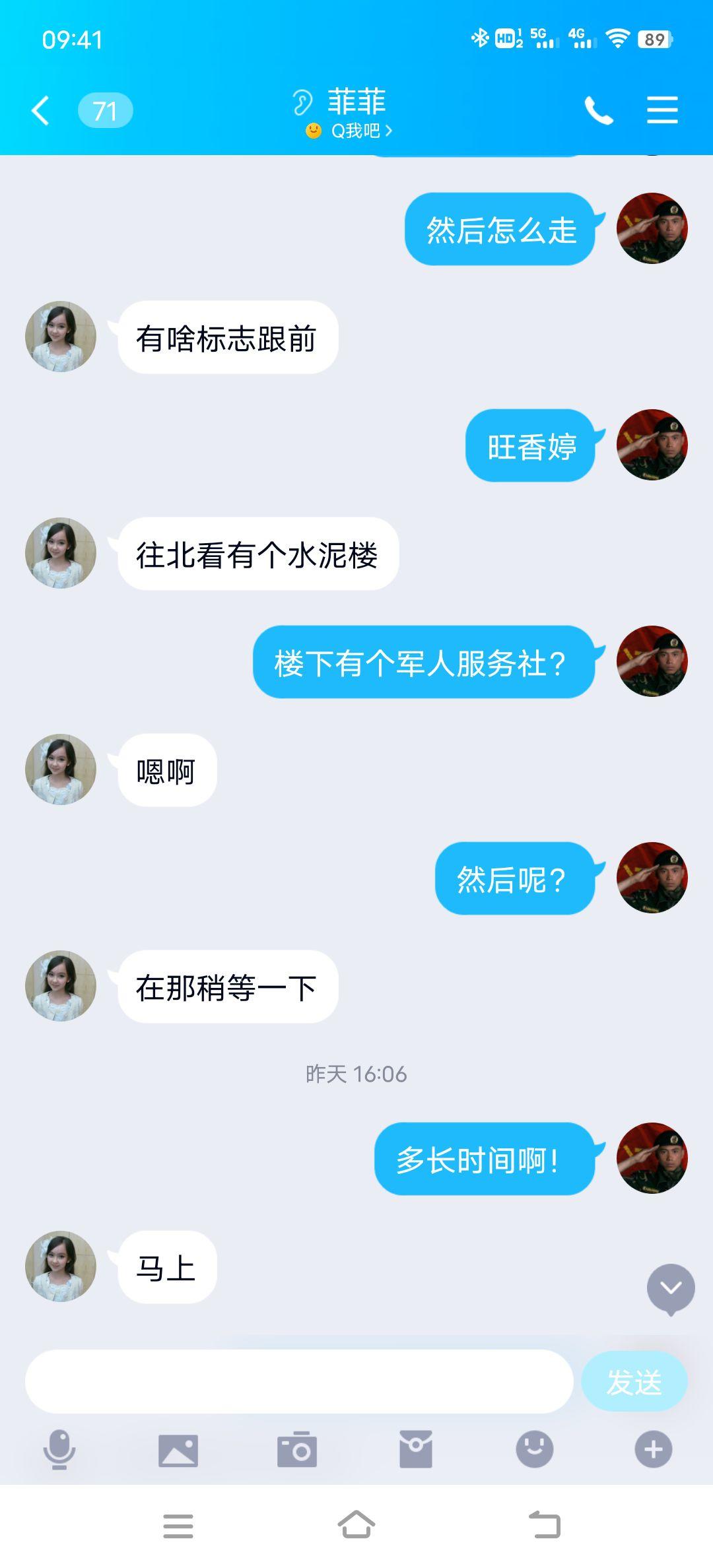This screenshot has width=713, height=1568.
Task: Open recent apps from the navigation bar
Action: (178, 1526)
